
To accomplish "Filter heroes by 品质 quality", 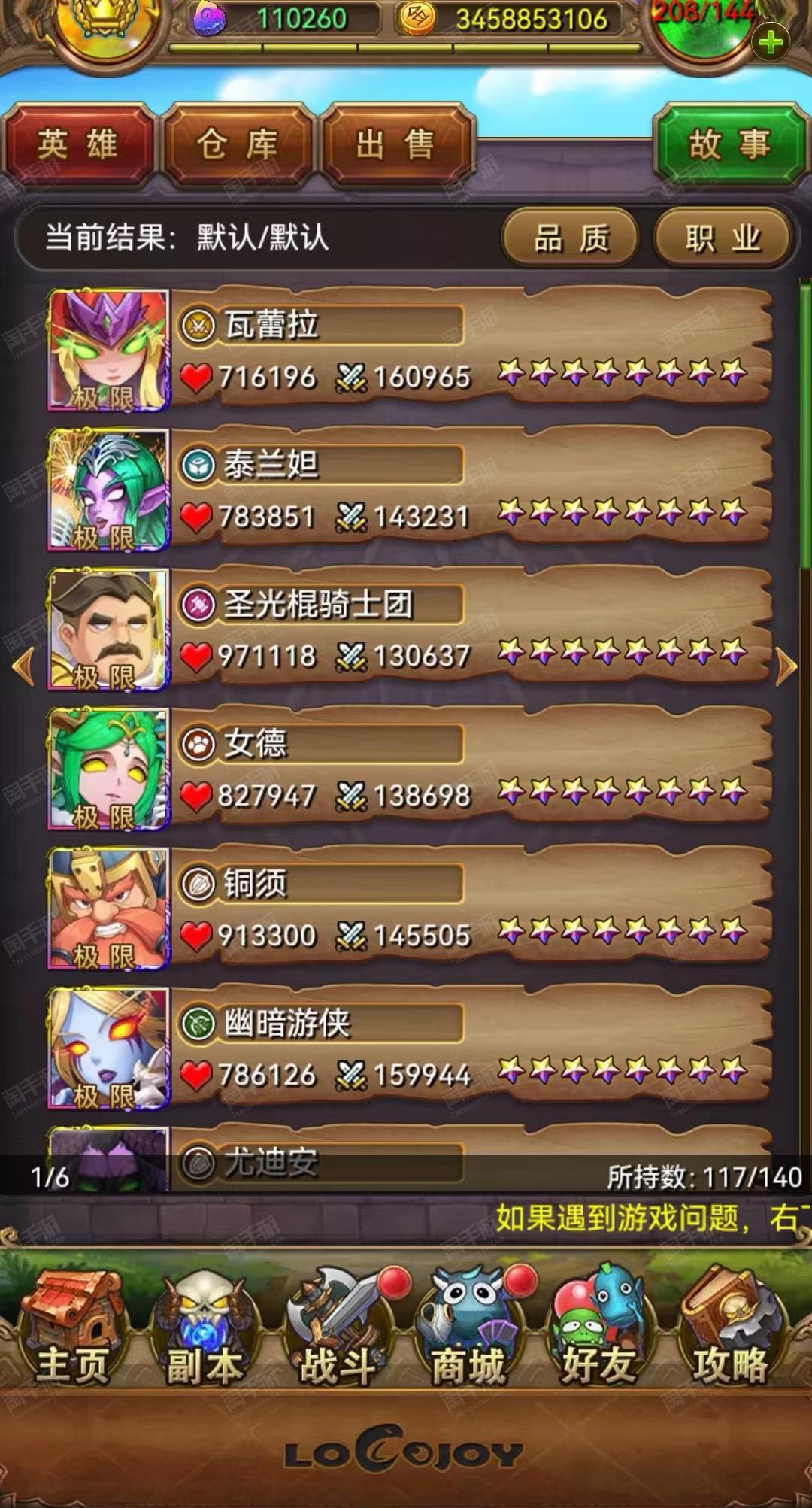I will [x=571, y=238].
